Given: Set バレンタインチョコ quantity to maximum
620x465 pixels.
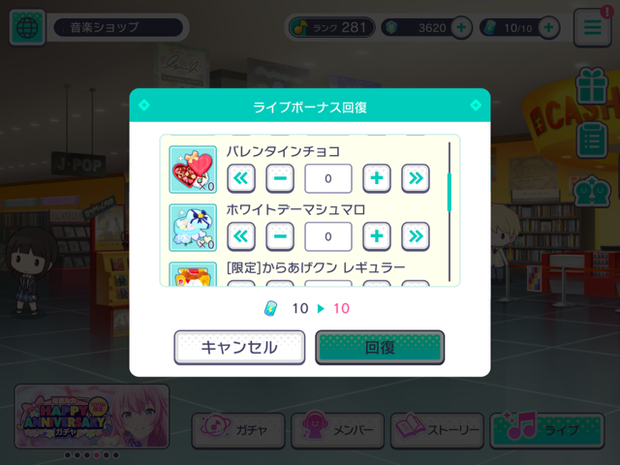Looking at the screenshot, I should 415,179.
